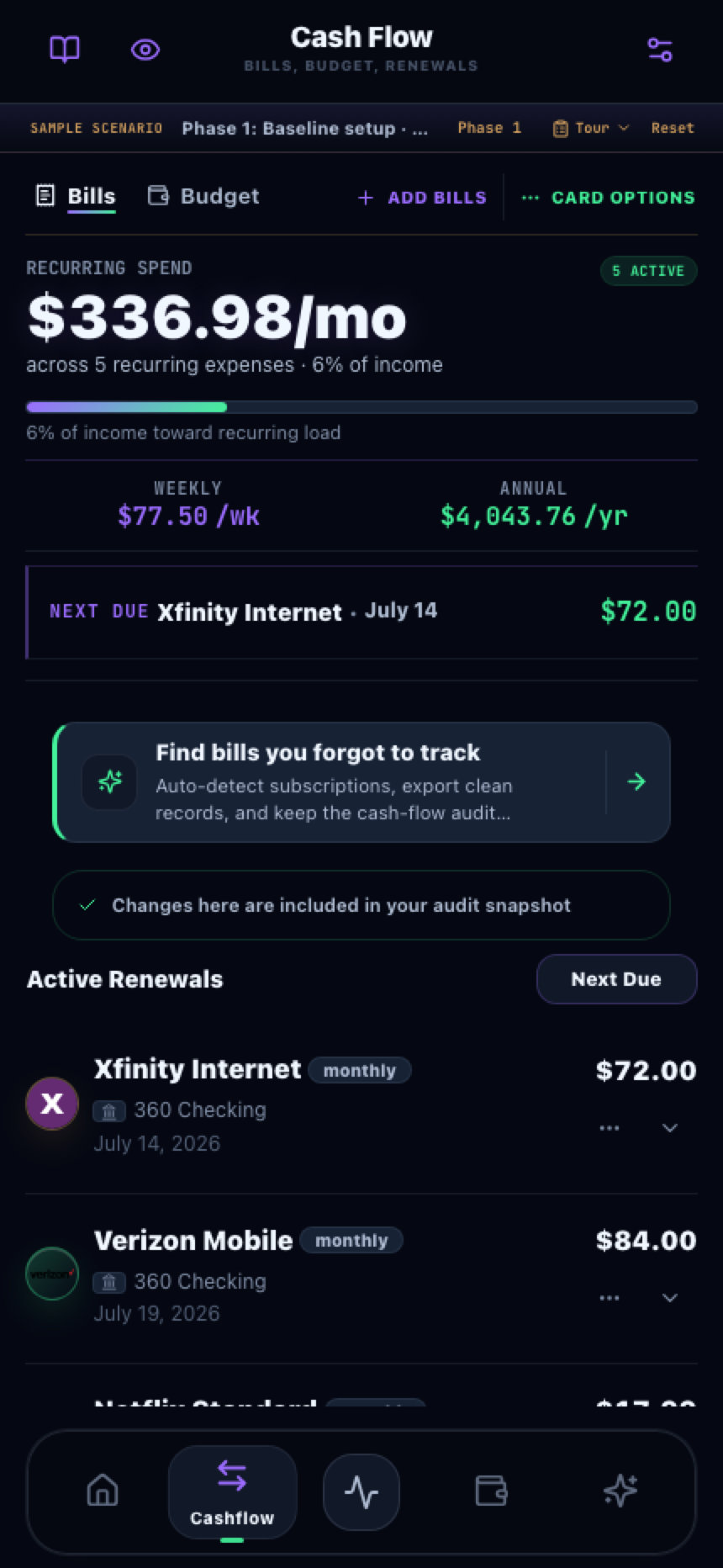
Task: Open Card Options
Action: (x=608, y=198)
